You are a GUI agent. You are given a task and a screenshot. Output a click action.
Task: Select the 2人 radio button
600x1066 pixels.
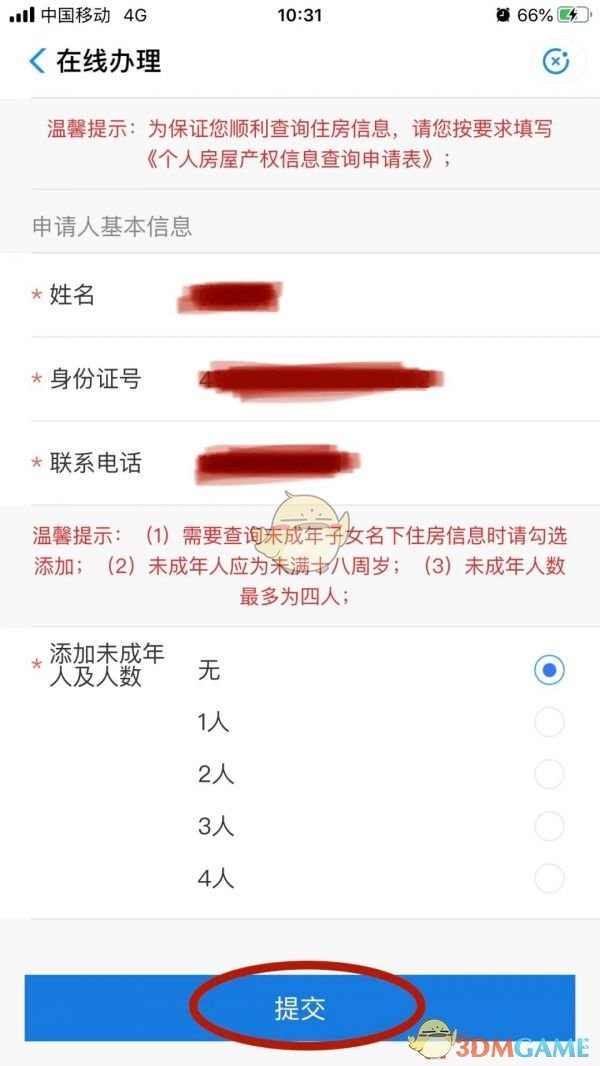tap(549, 774)
